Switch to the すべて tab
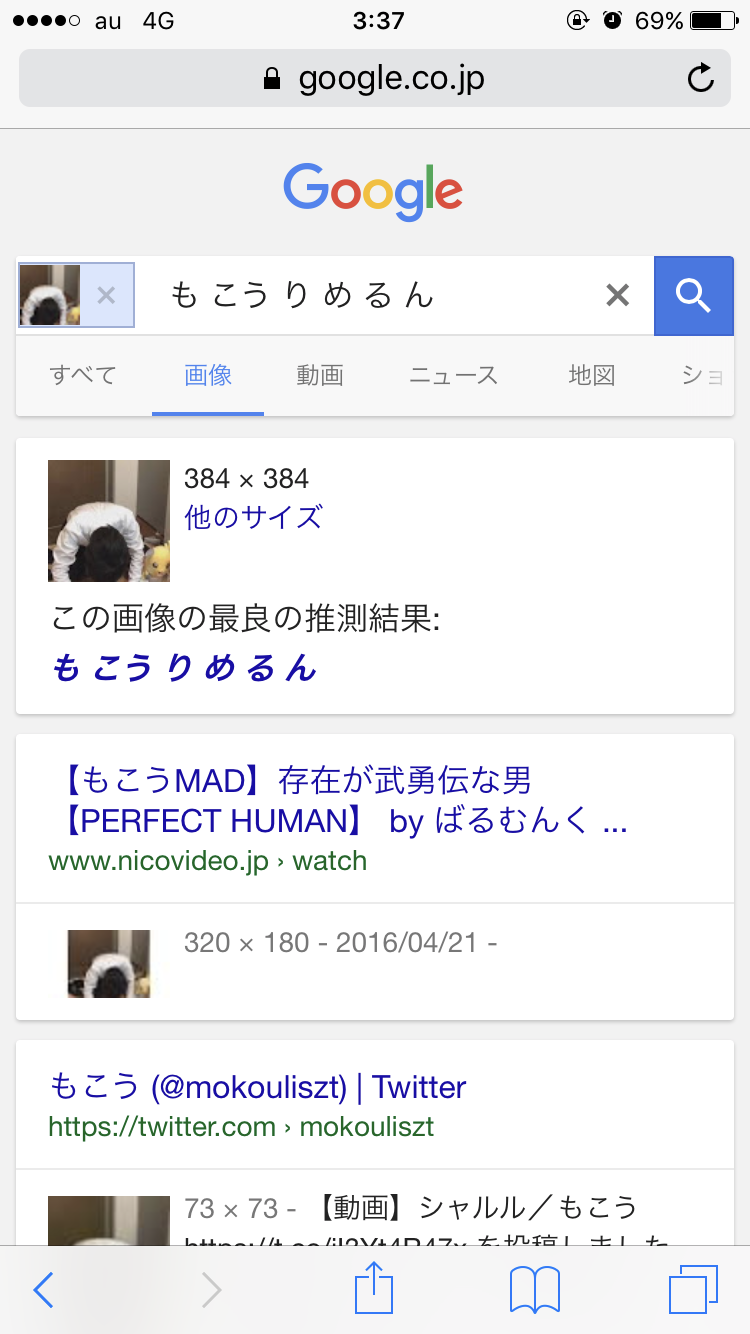This screenshot has width=750, height=1334. point(83,376)
